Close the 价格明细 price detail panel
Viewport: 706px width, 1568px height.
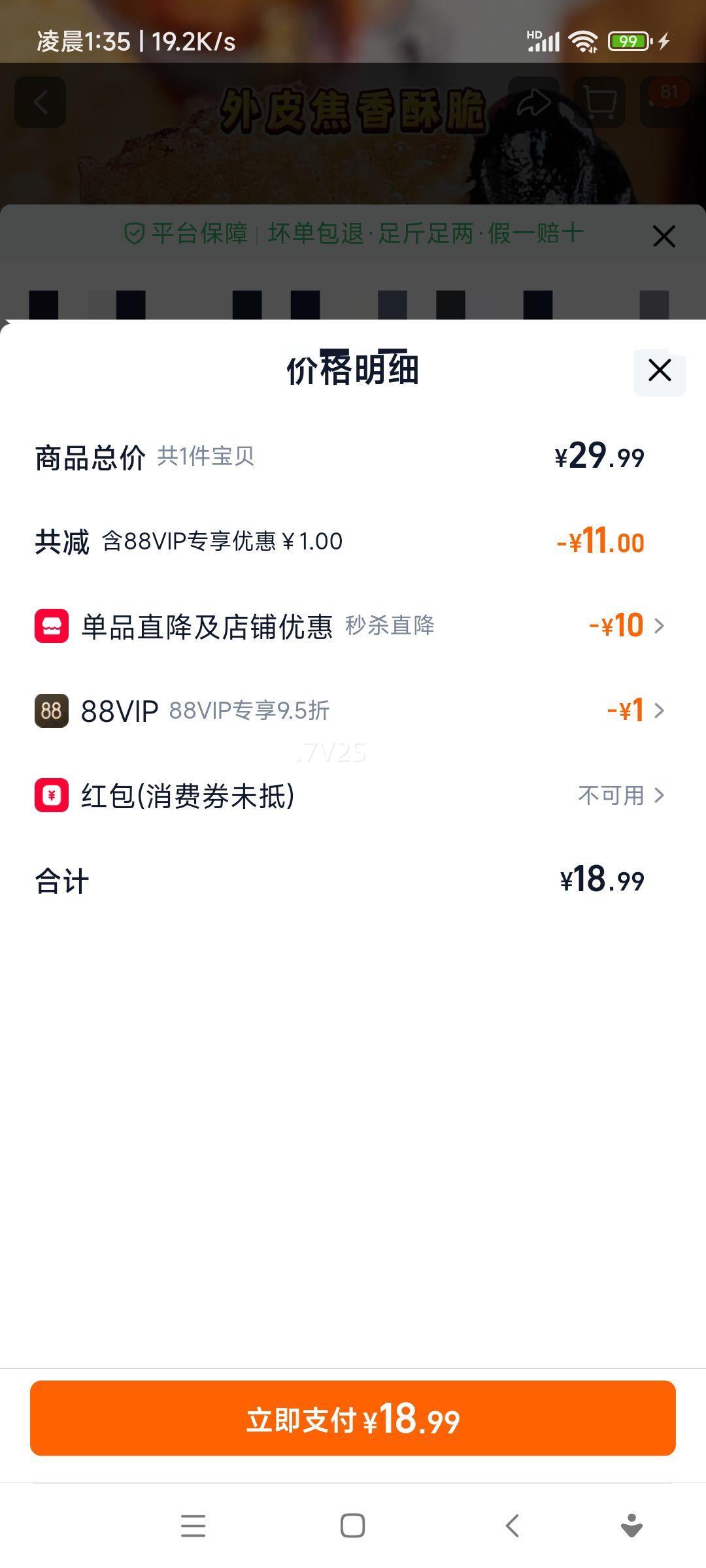tap(658, 370)
